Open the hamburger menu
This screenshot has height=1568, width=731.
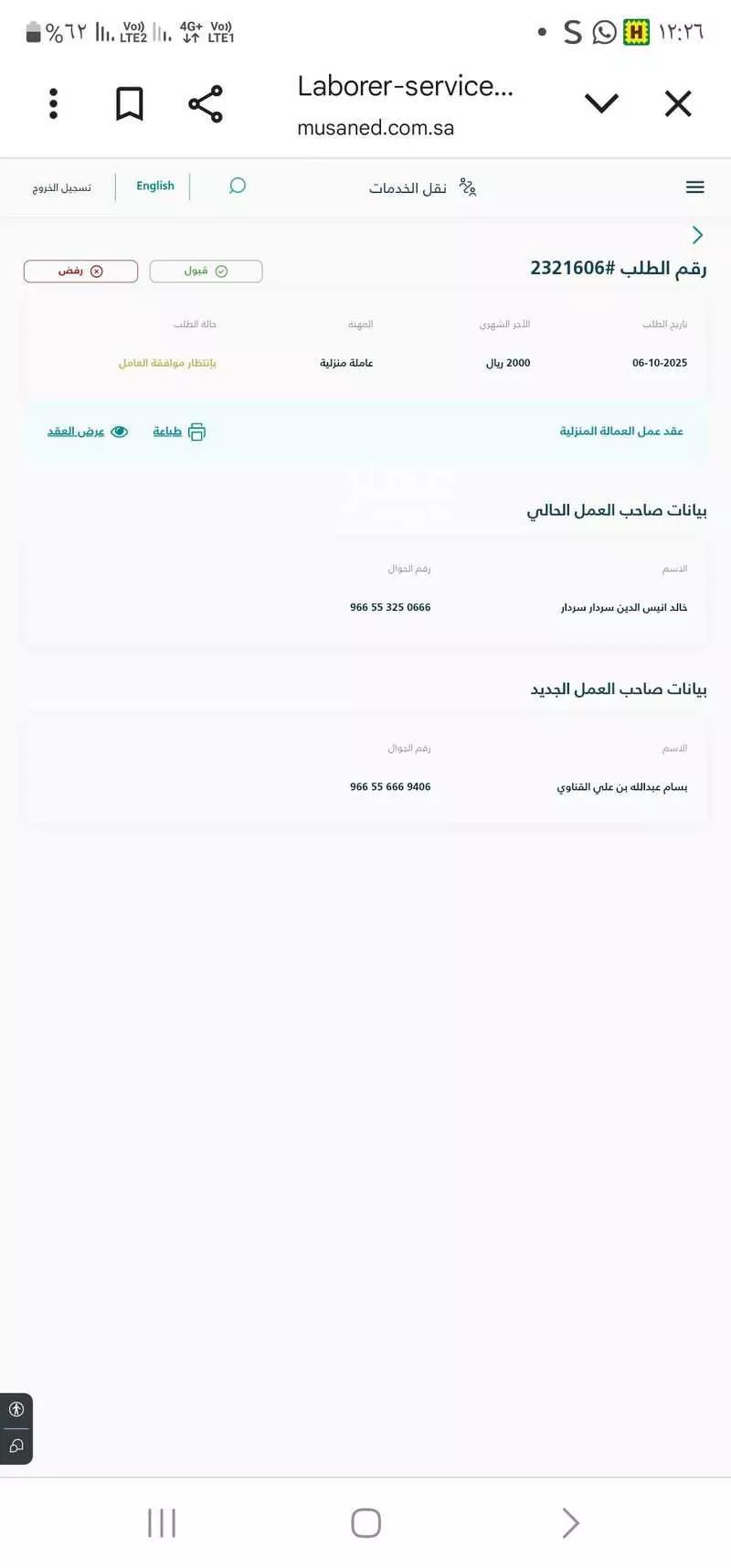tap(694, 187)
